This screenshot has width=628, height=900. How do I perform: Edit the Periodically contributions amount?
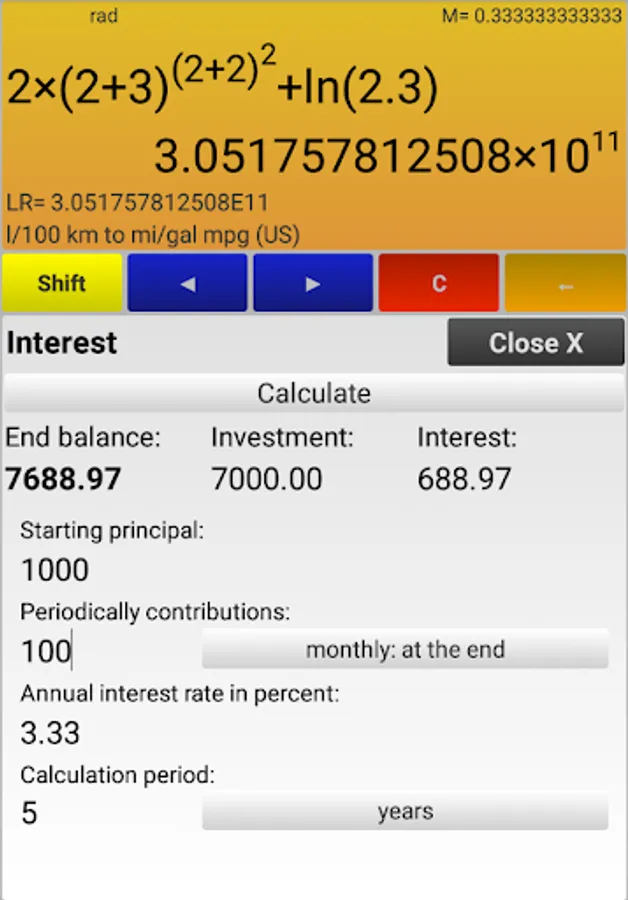click(100, 652)
